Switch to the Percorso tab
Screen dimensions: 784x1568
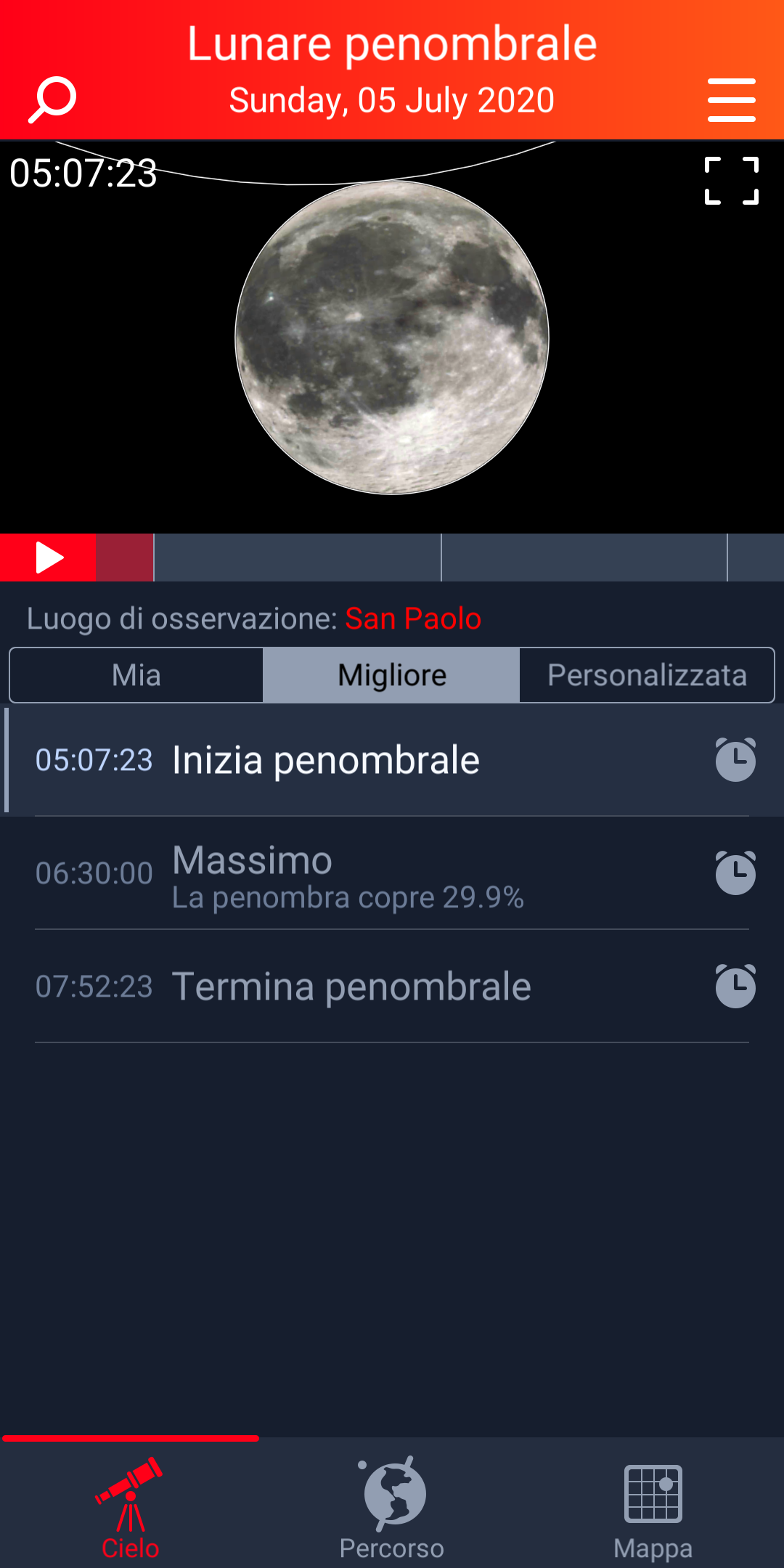click(x=392, y=1508)
